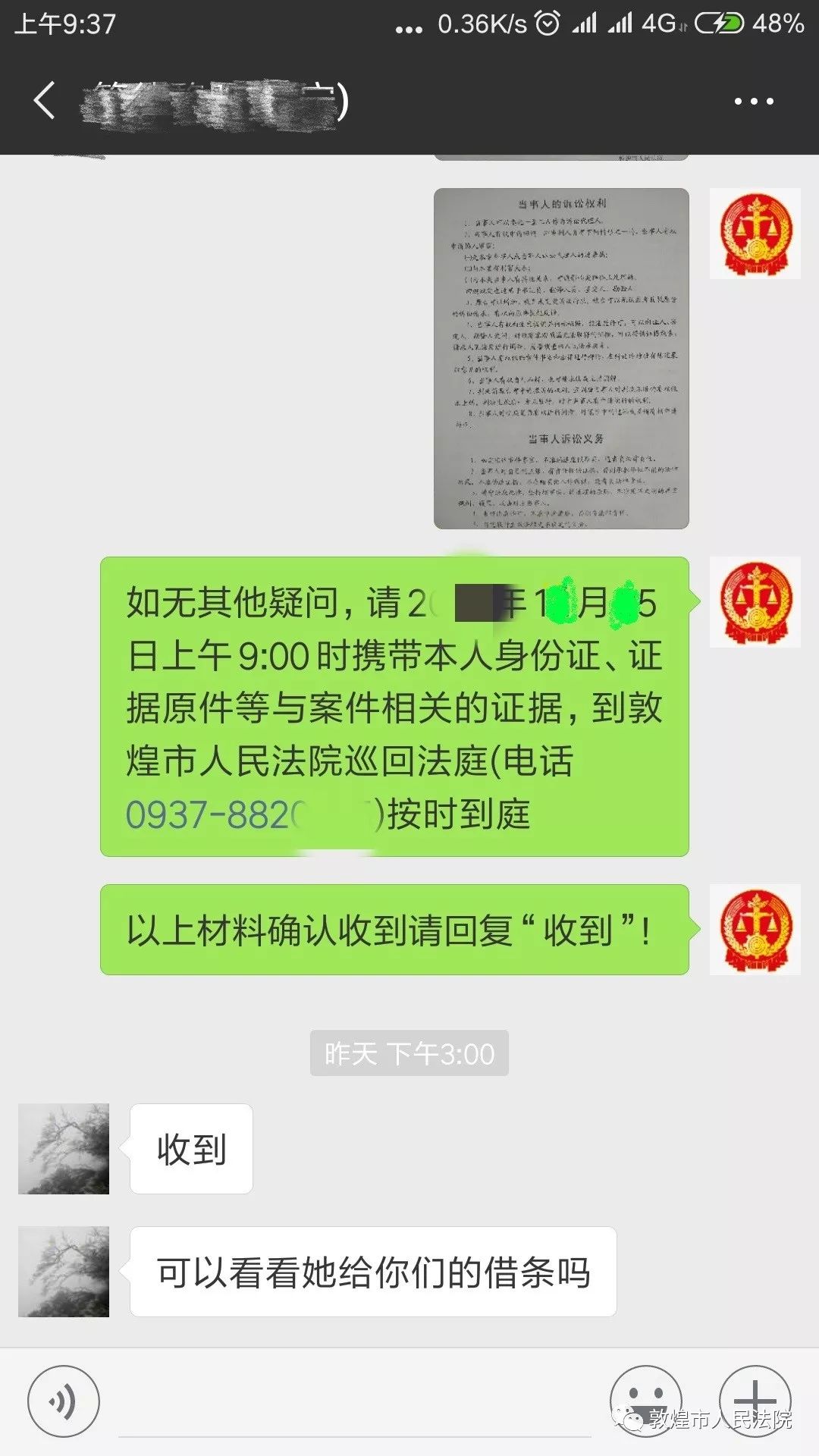Open the emoji sticker panel
Image resolution: width=819 pixels, height=1456 pixels.
(x=645, y=1400)
